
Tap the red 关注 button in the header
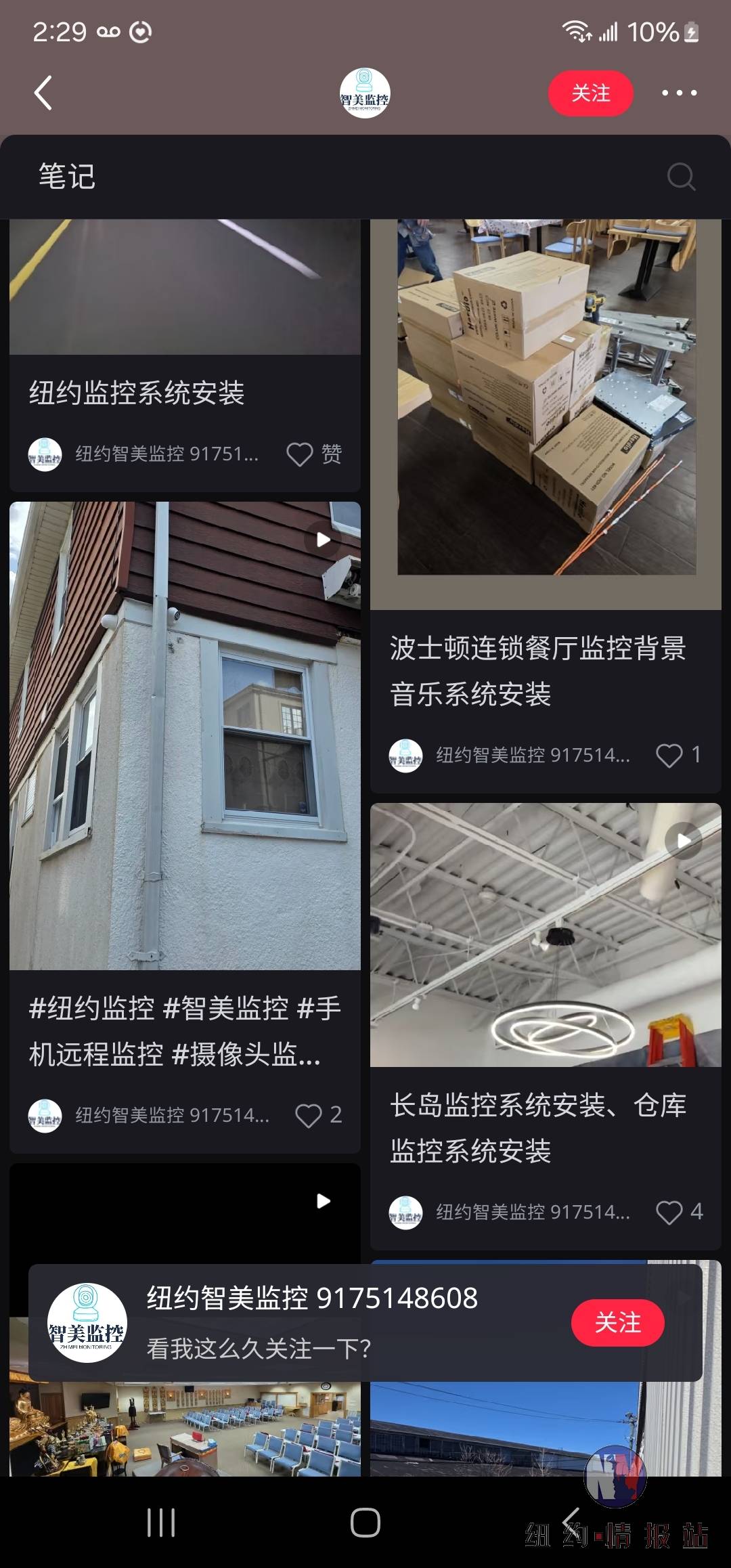click(x=590, y=93)
